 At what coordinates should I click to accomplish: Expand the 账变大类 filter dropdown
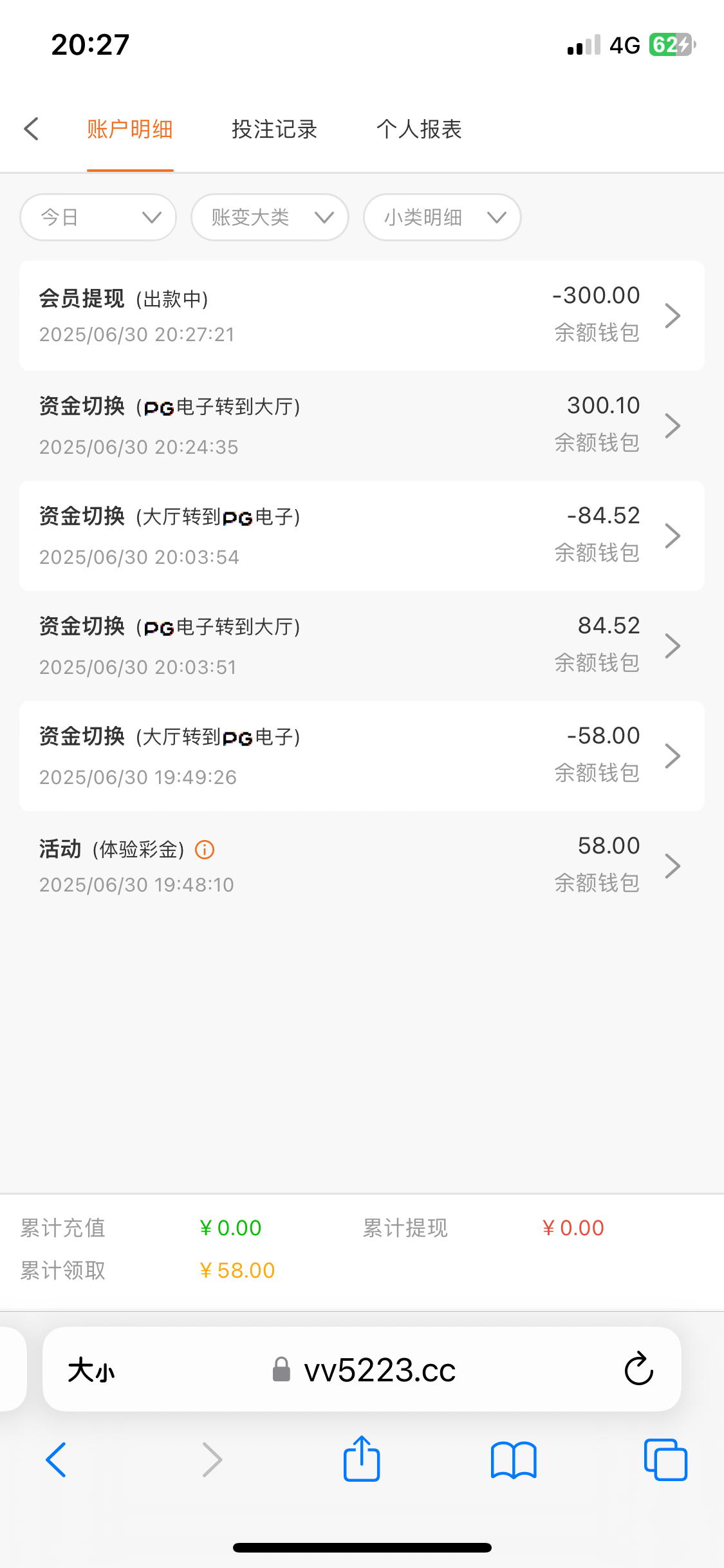(270, 218)
